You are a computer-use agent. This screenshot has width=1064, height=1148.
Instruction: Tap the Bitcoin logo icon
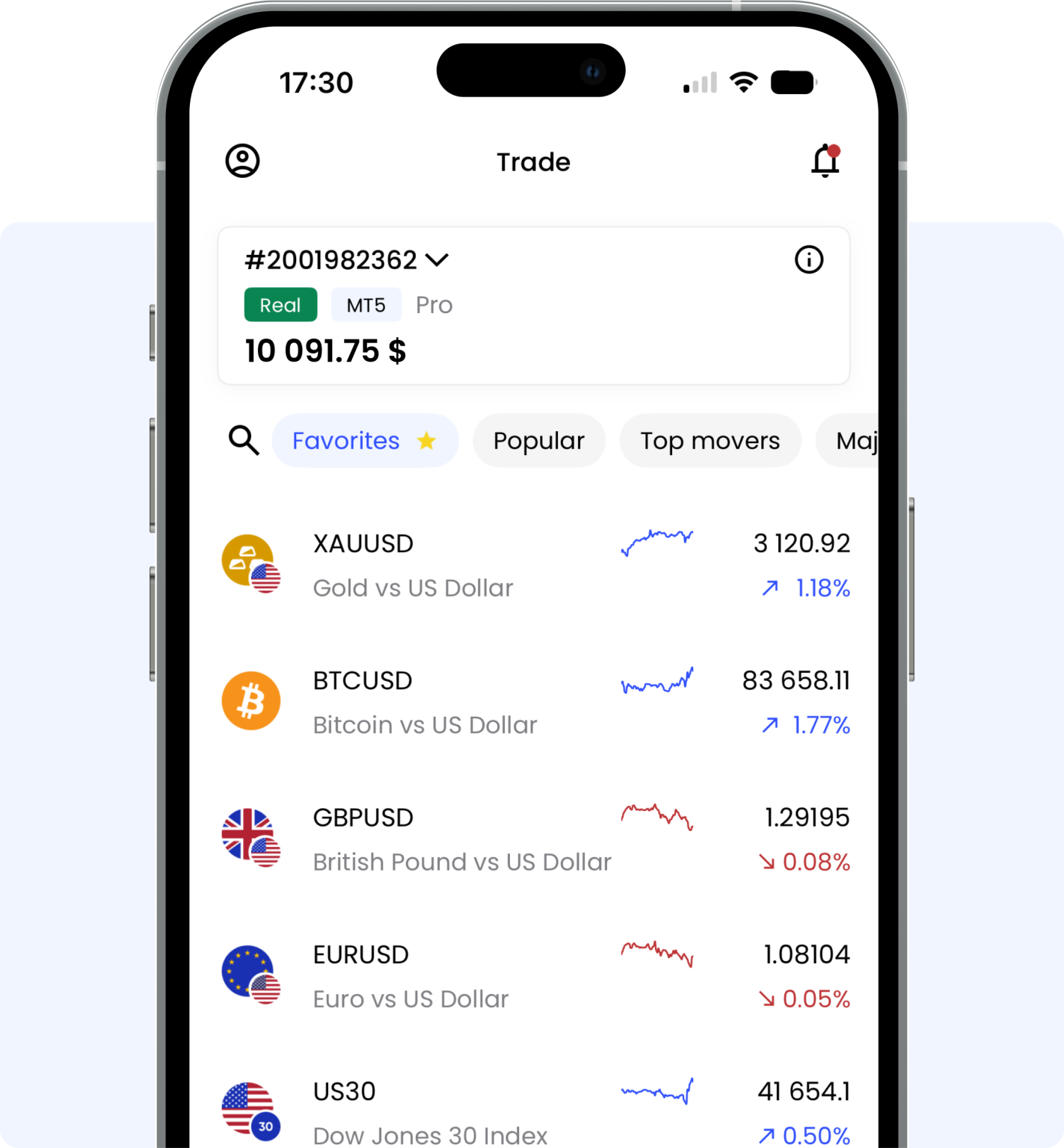(250, 700)
